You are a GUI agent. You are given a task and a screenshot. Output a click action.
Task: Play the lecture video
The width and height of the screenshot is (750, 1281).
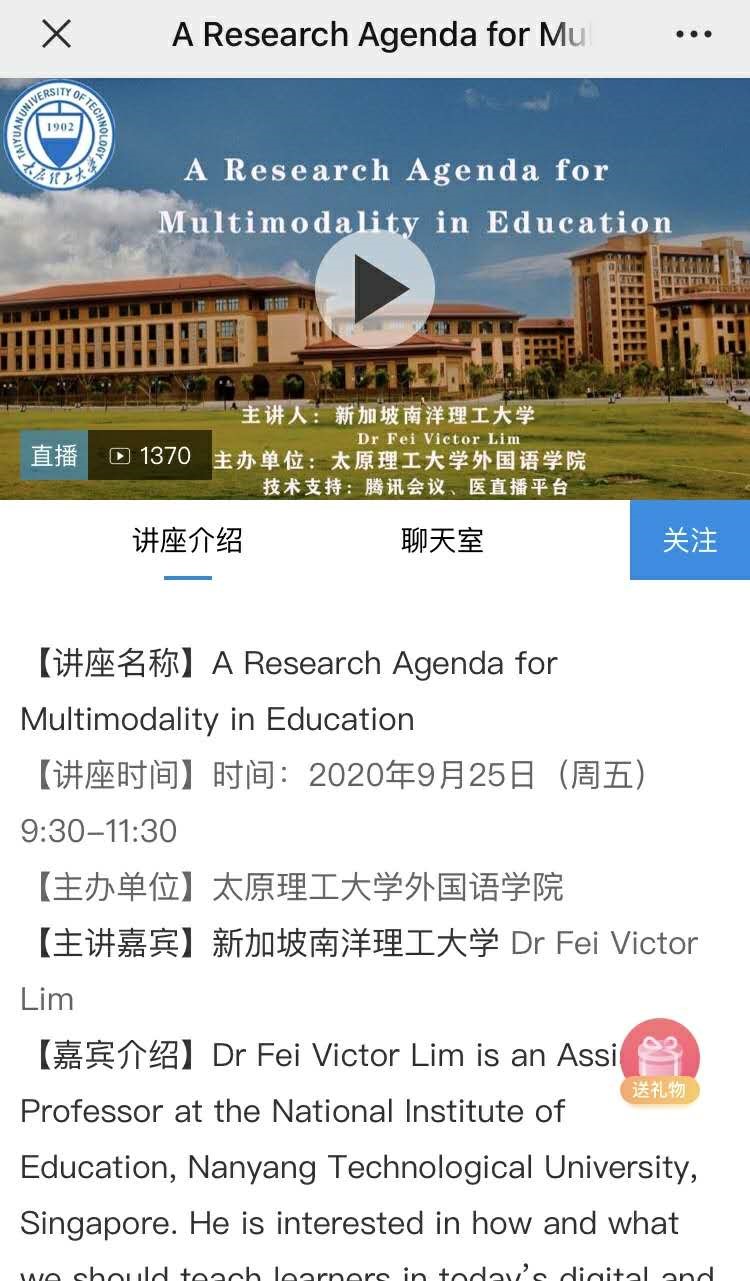coord(375,289)
